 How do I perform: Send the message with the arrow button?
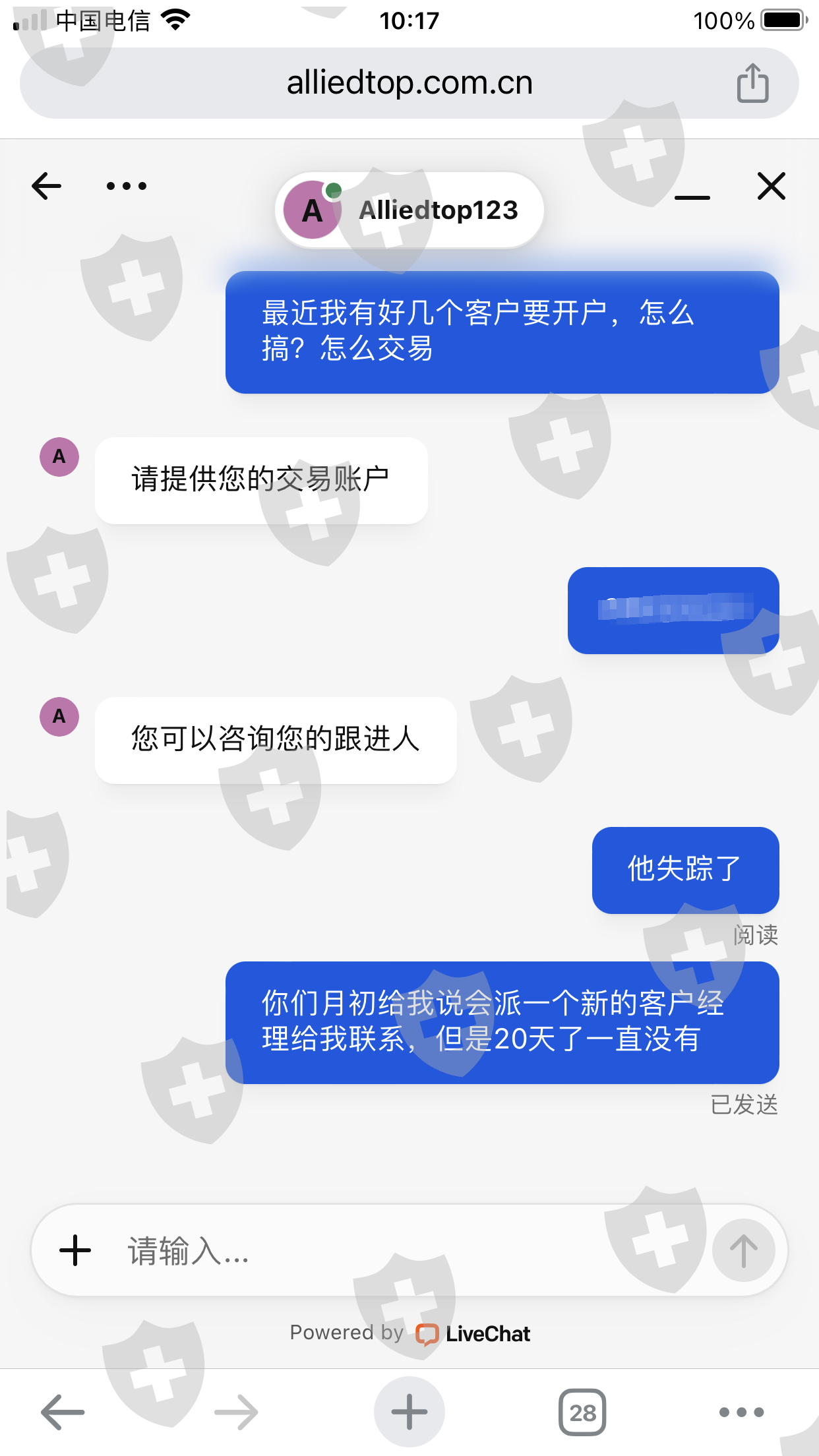pos(743,1250)
